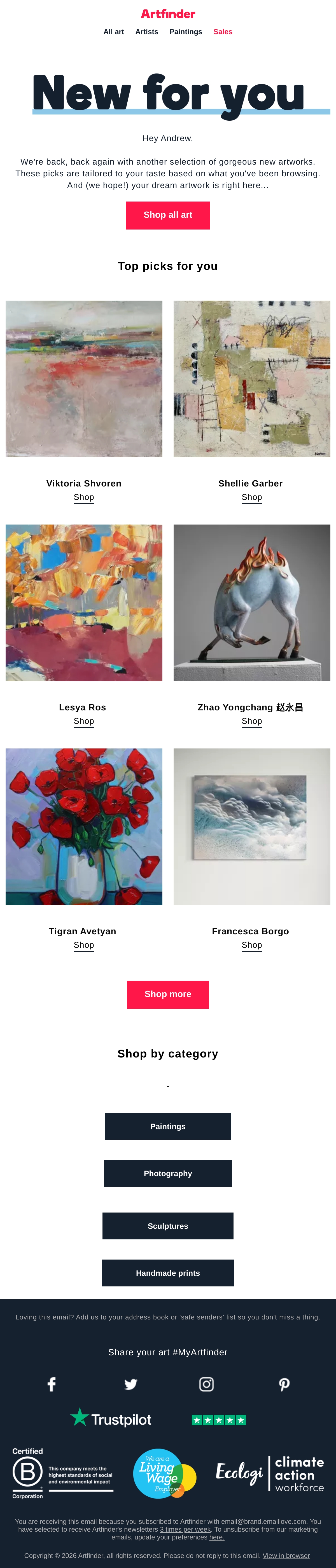Browse the Handmade prints category
The width and height of the screenshot is (336, 1568).
click(168, 1273)
